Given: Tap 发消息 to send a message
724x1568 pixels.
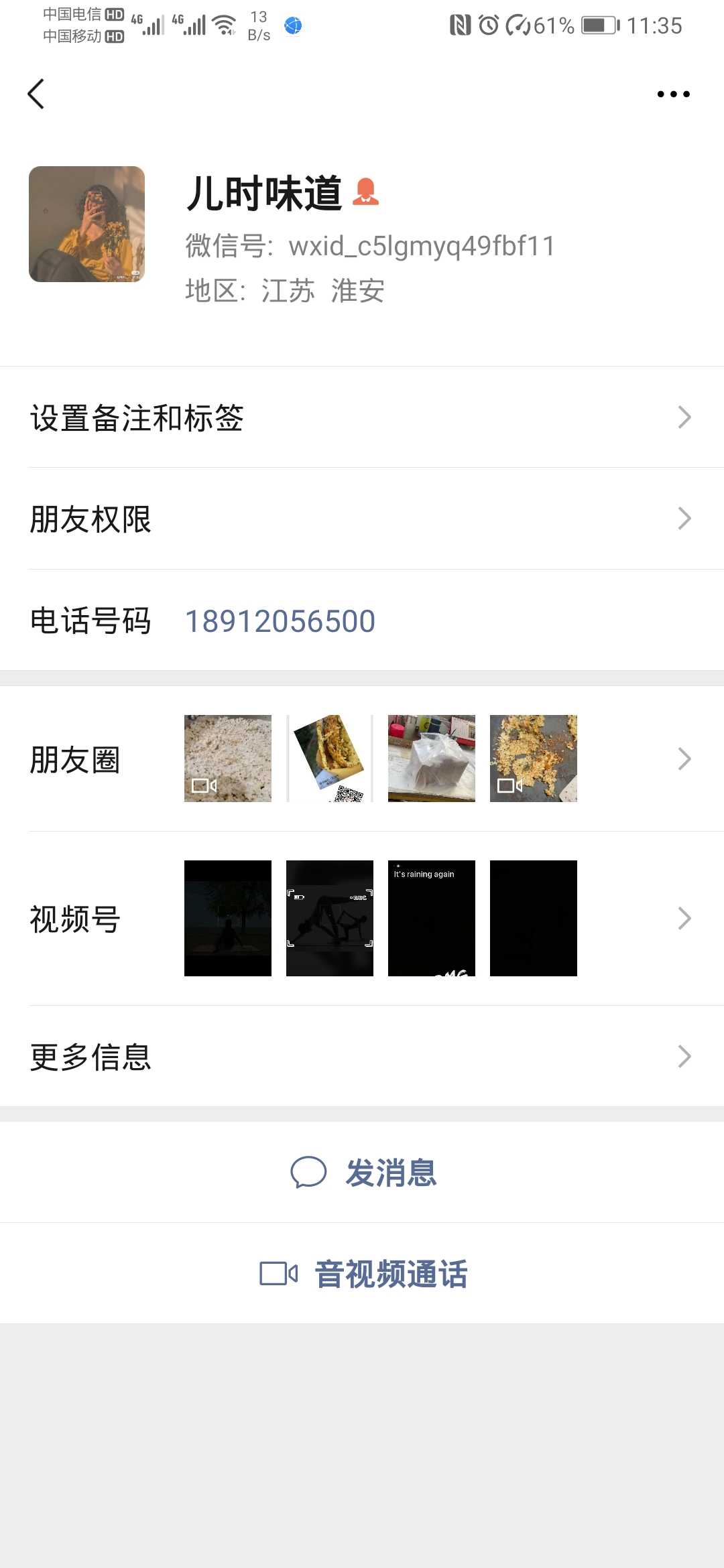Looking at the screenshot, I should 362,1172.
